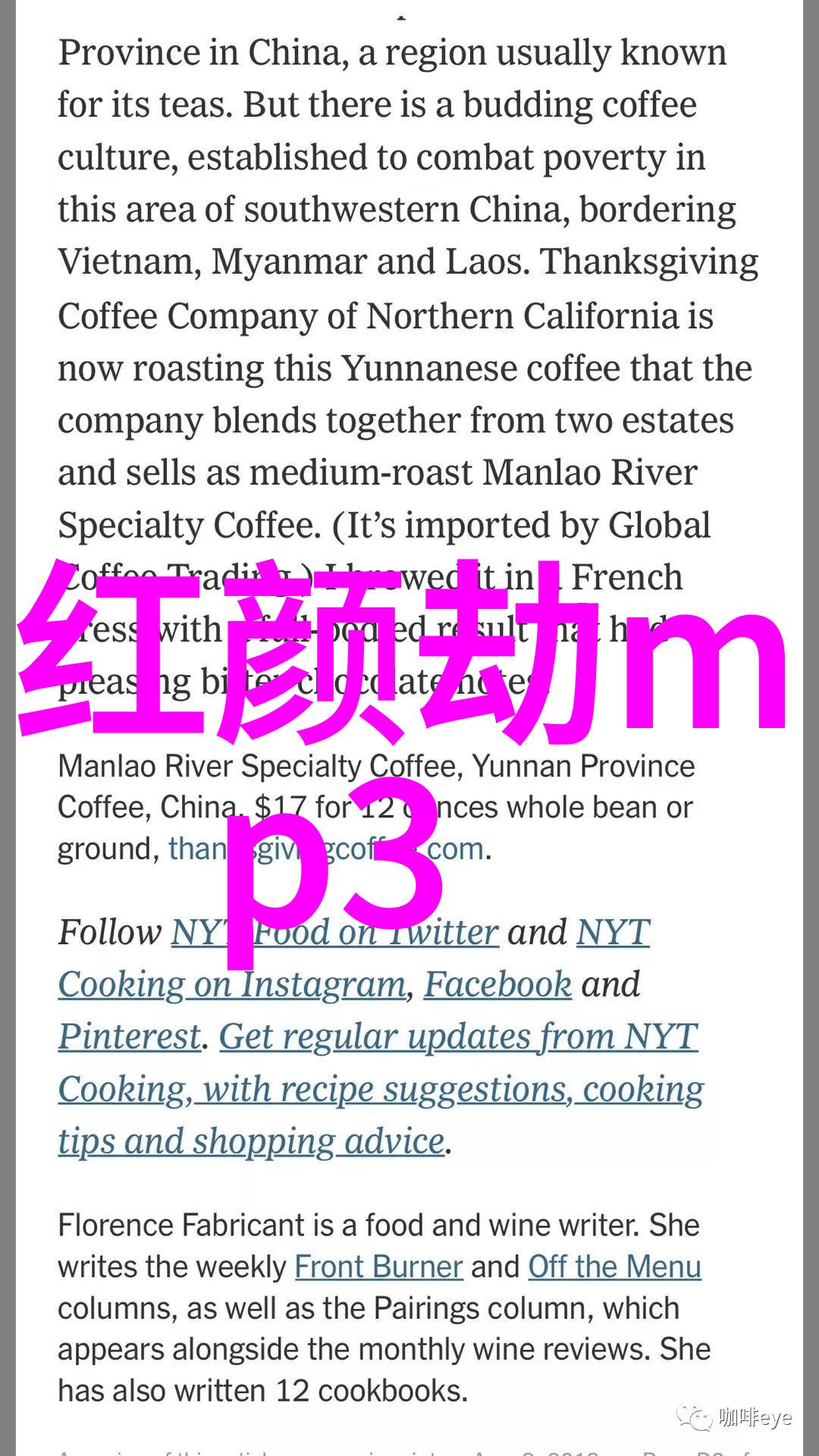
Task: Visit the Facebook link
Action: click(x=497, y=984)
